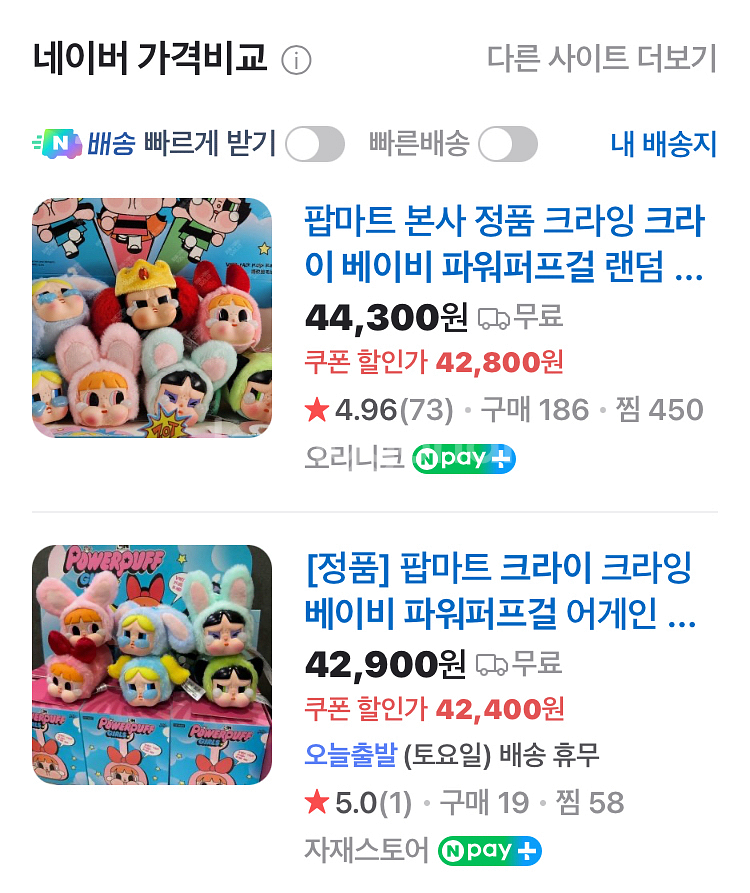Open the 팝마트 본사 정품 크라잉 크라이 베이비 listing
The height and width of the screenshot is (893, 750).
coord(504,244)
